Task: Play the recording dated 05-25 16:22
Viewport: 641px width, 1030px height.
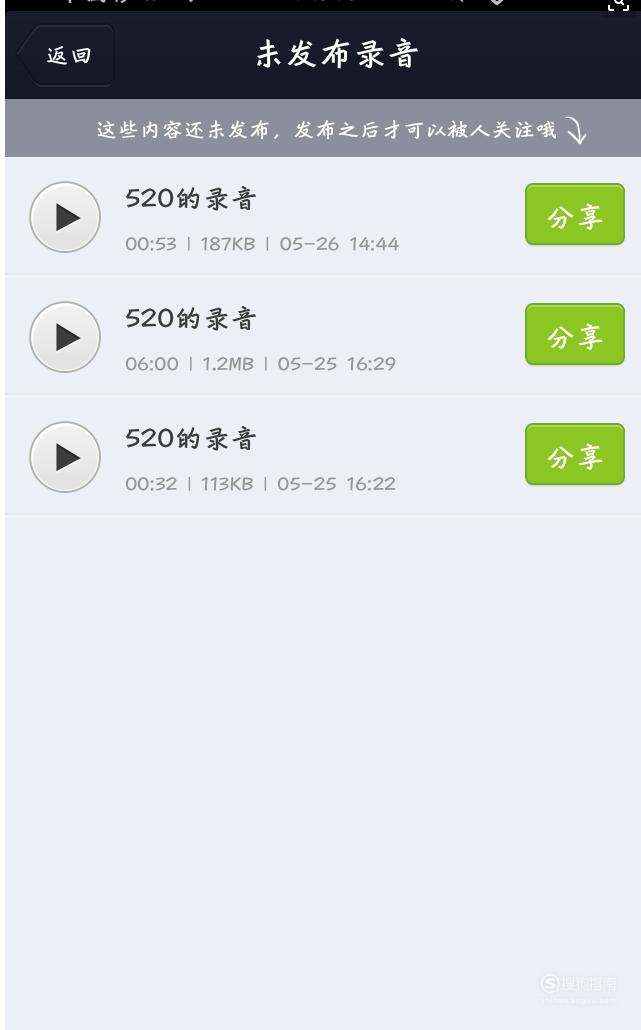Action: pyautogui.click(x=65, y=457)
